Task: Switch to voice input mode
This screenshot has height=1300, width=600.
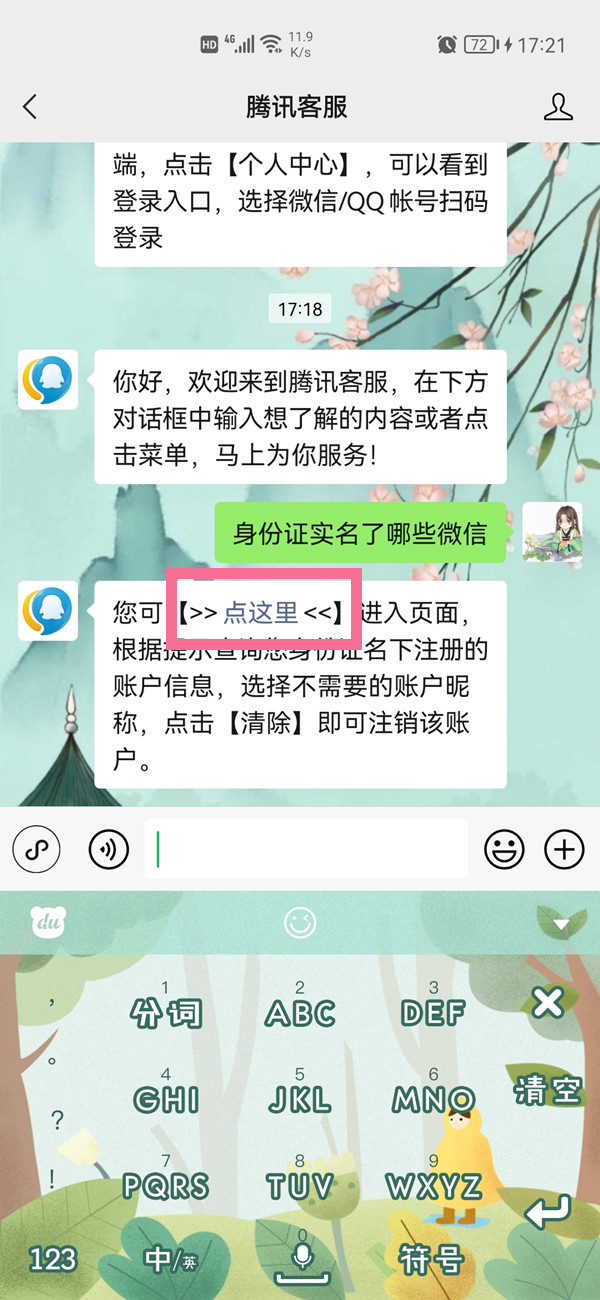Action: pos(108,850)
